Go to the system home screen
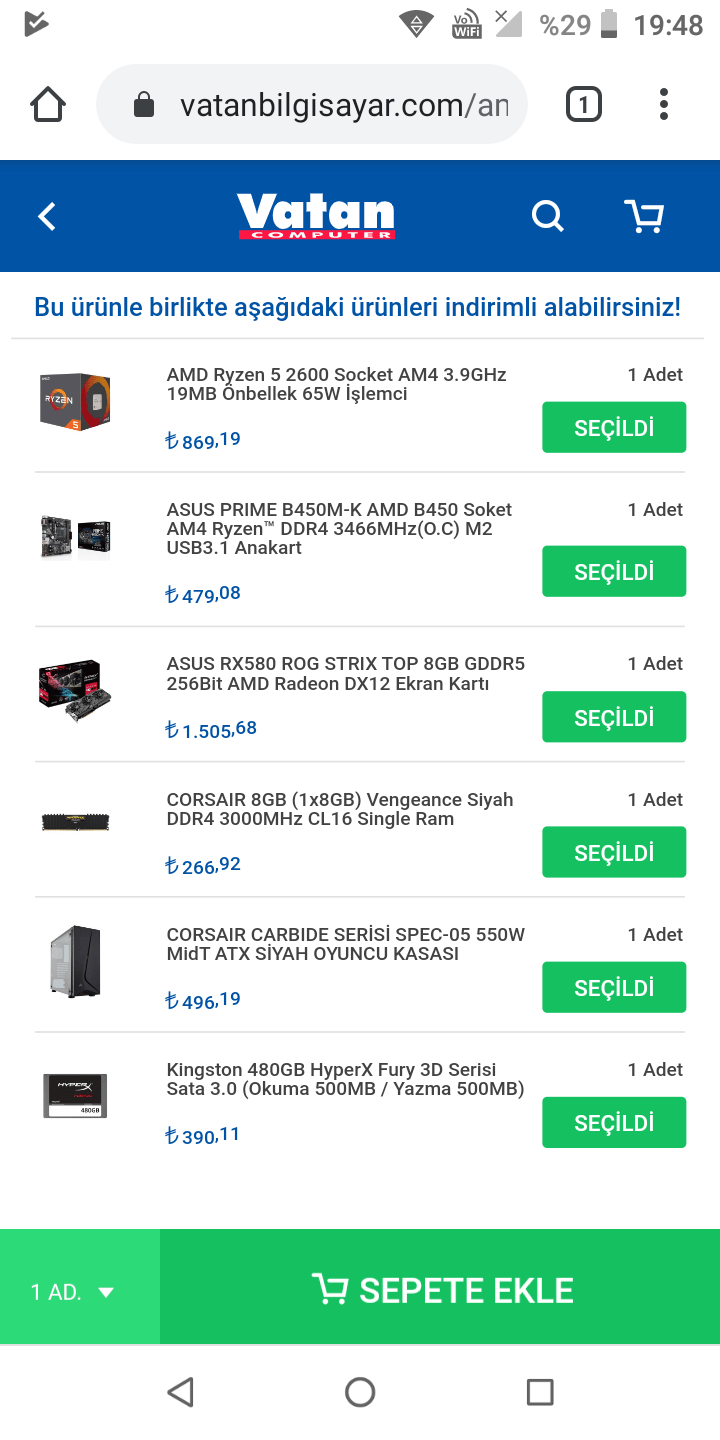This screenshot has width=720, height=1440. pyautogui.click(x=360, y=1392)
